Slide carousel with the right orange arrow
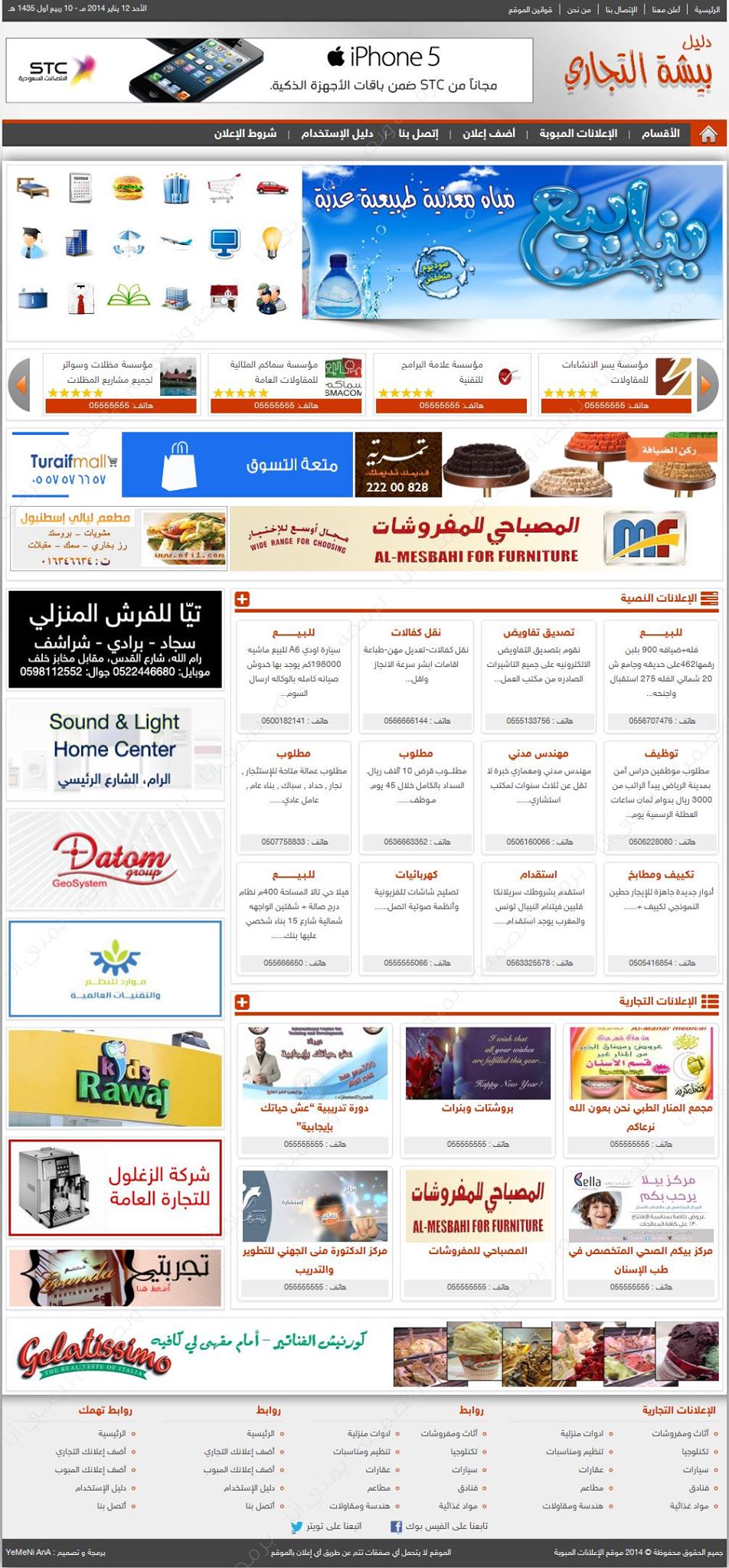The width and height of the screenshot is (729, 1568). pos(708,384)
